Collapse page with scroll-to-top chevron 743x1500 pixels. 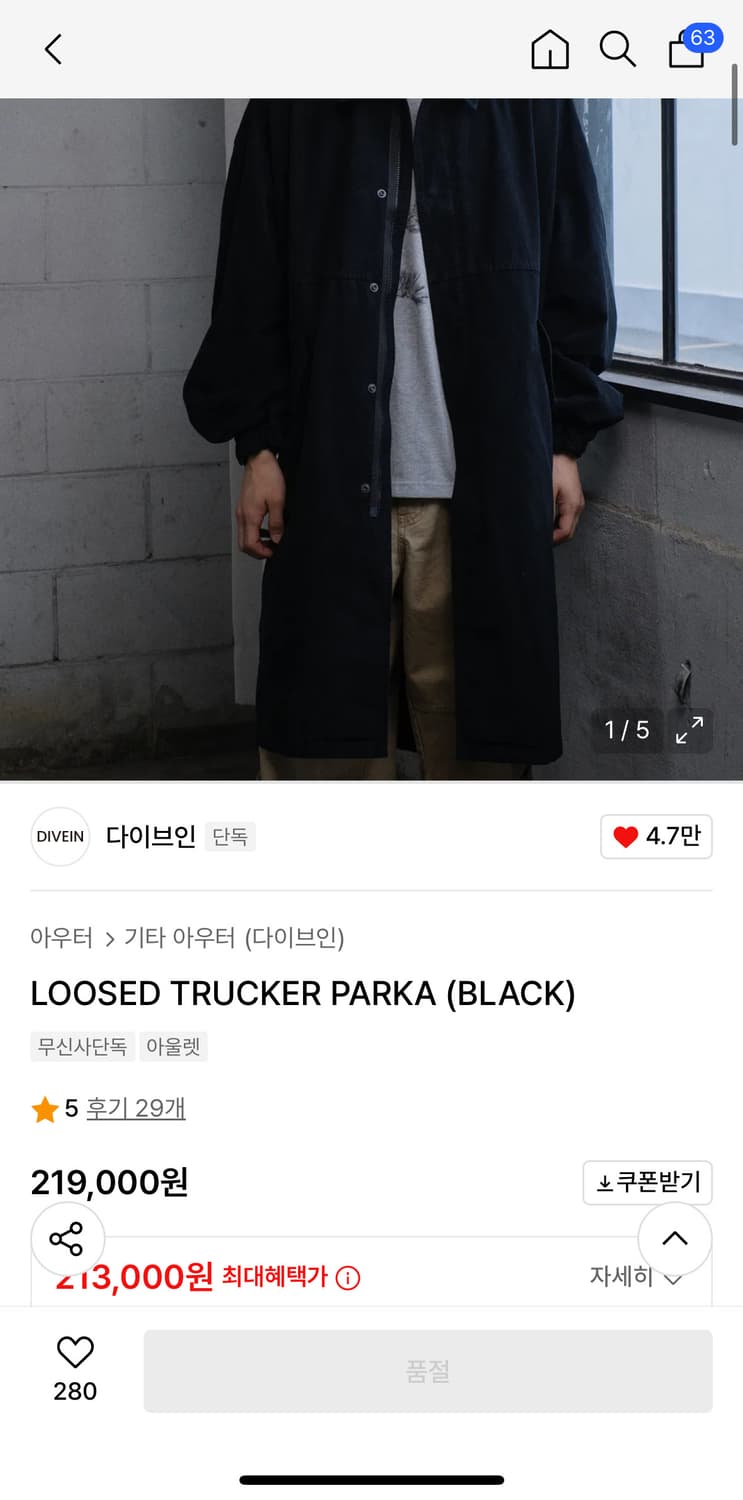675,1238
